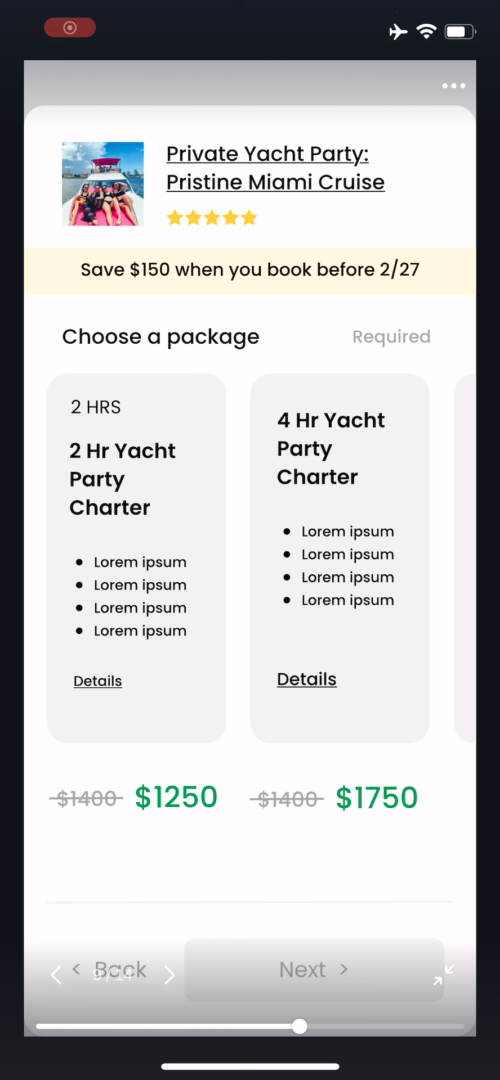The image size is (500, 1080).
Task: Go to previous slide with left chevron
Action: click(56, 975)
